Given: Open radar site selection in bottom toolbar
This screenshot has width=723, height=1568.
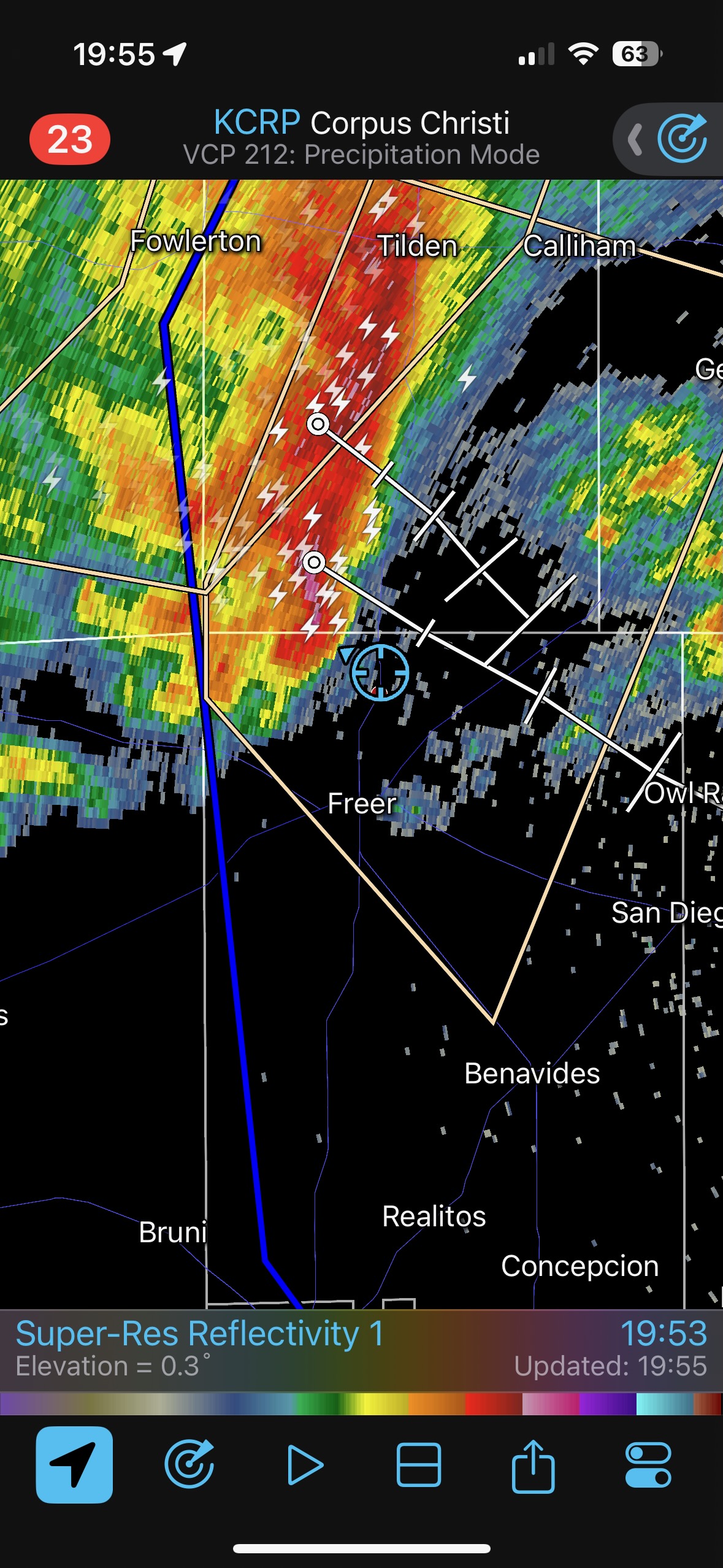Looking at the screenshot, I should pyautogui.click(x=189, y=1465).
